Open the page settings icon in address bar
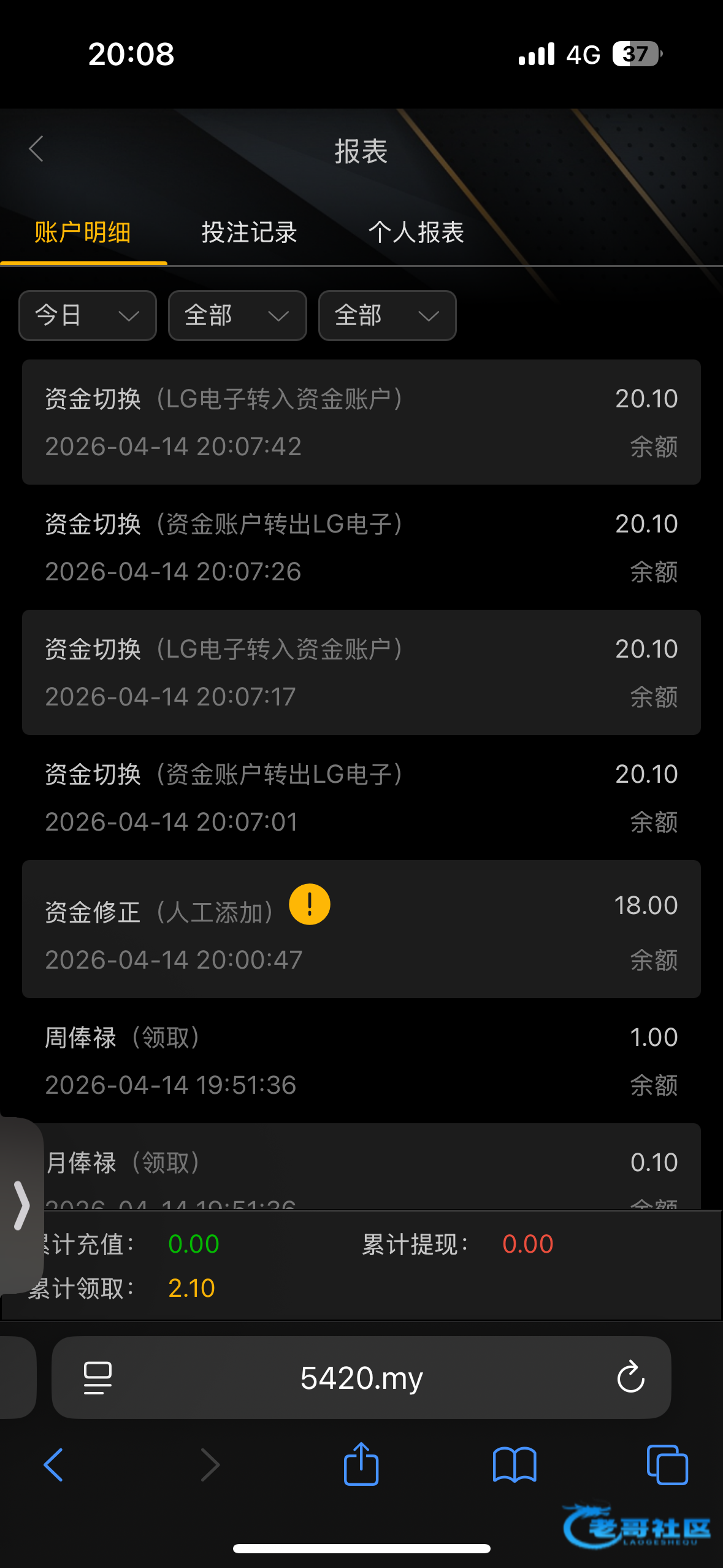The width and height of the screenshot is (723, 1568). [x=98, y=1378]
